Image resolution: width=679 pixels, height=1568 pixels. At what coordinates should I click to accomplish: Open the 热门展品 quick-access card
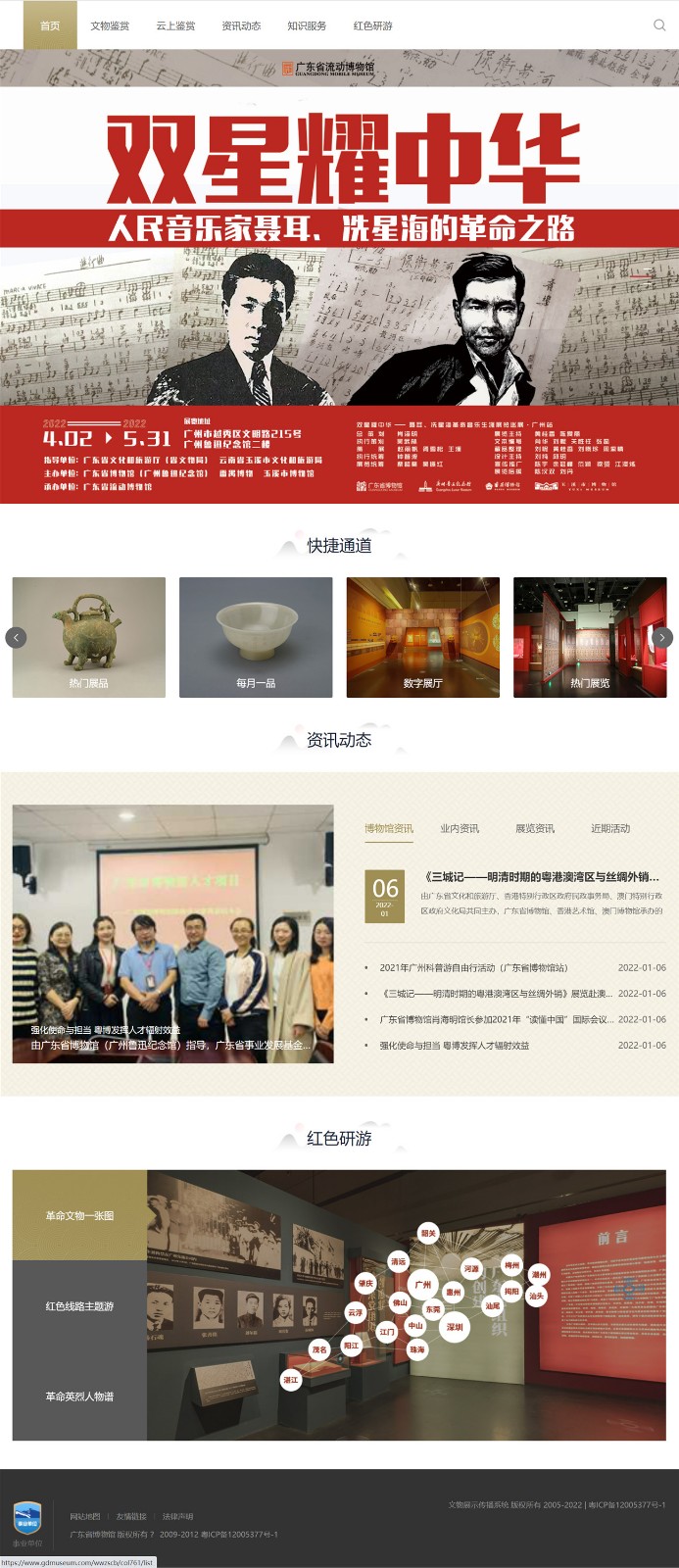(89, 637)
